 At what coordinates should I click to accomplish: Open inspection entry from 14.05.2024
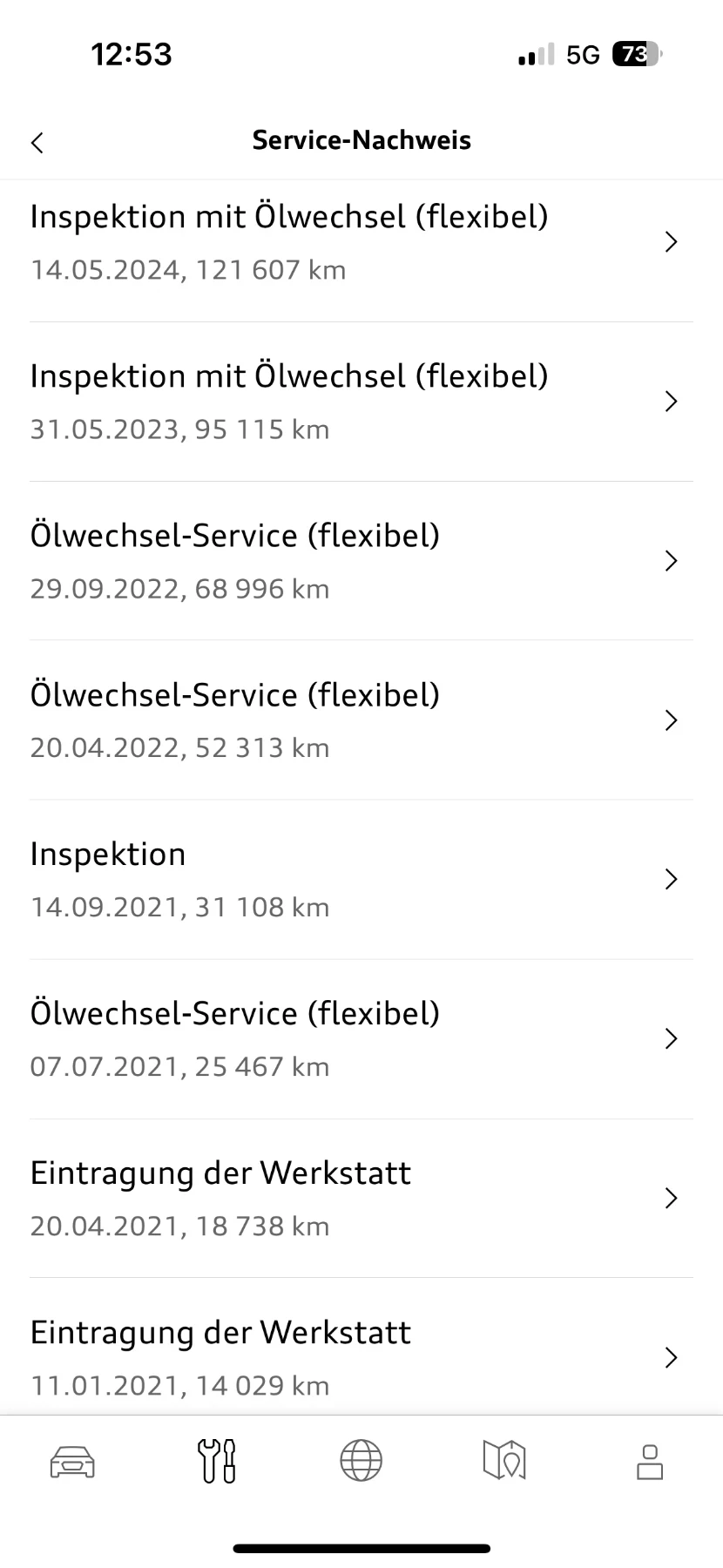(x=361, y=242)
